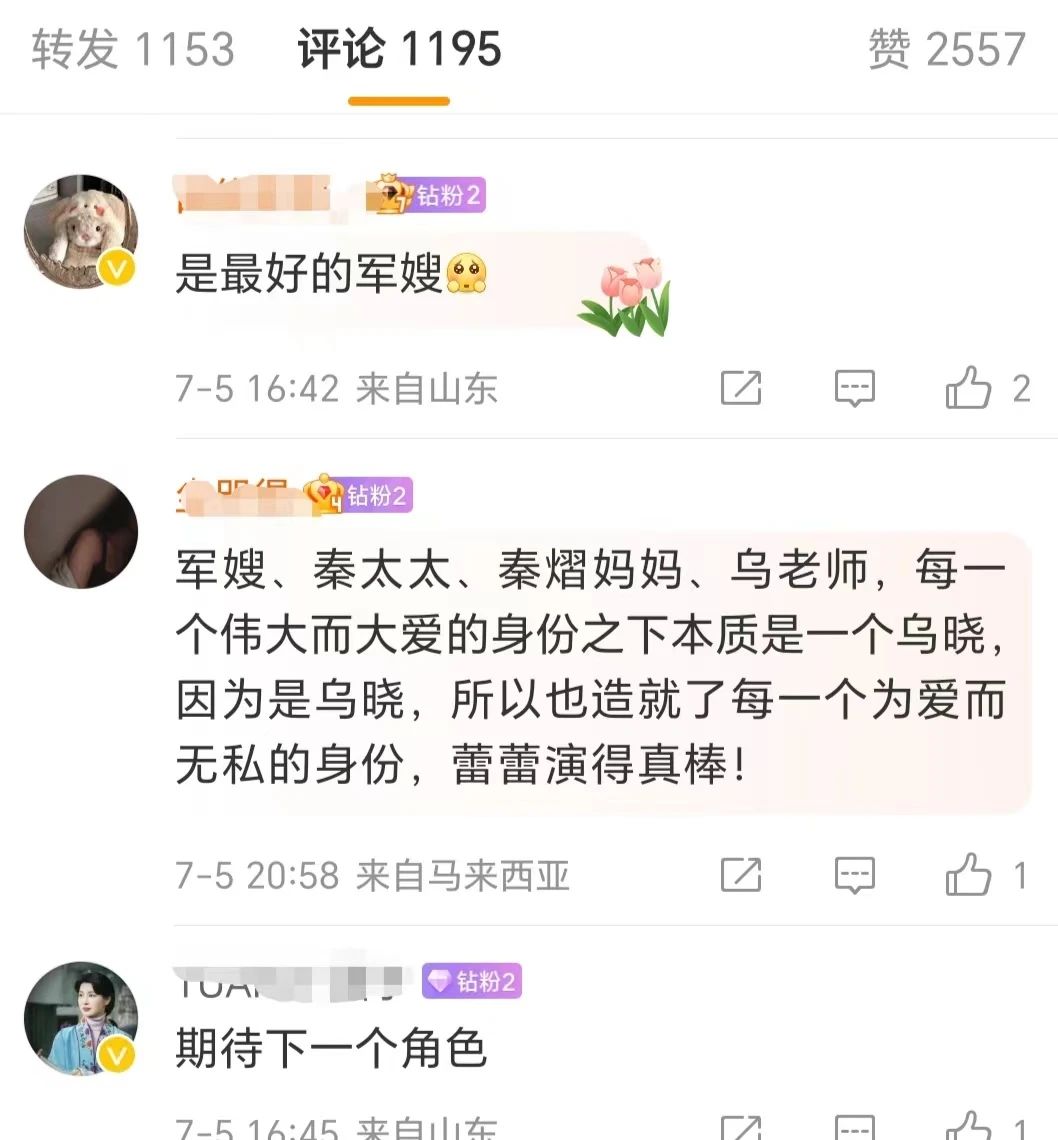Screen dimensions: 1058x1140
Task: Select the 评论 1195 tab
Action: click(x=399, y=50)
